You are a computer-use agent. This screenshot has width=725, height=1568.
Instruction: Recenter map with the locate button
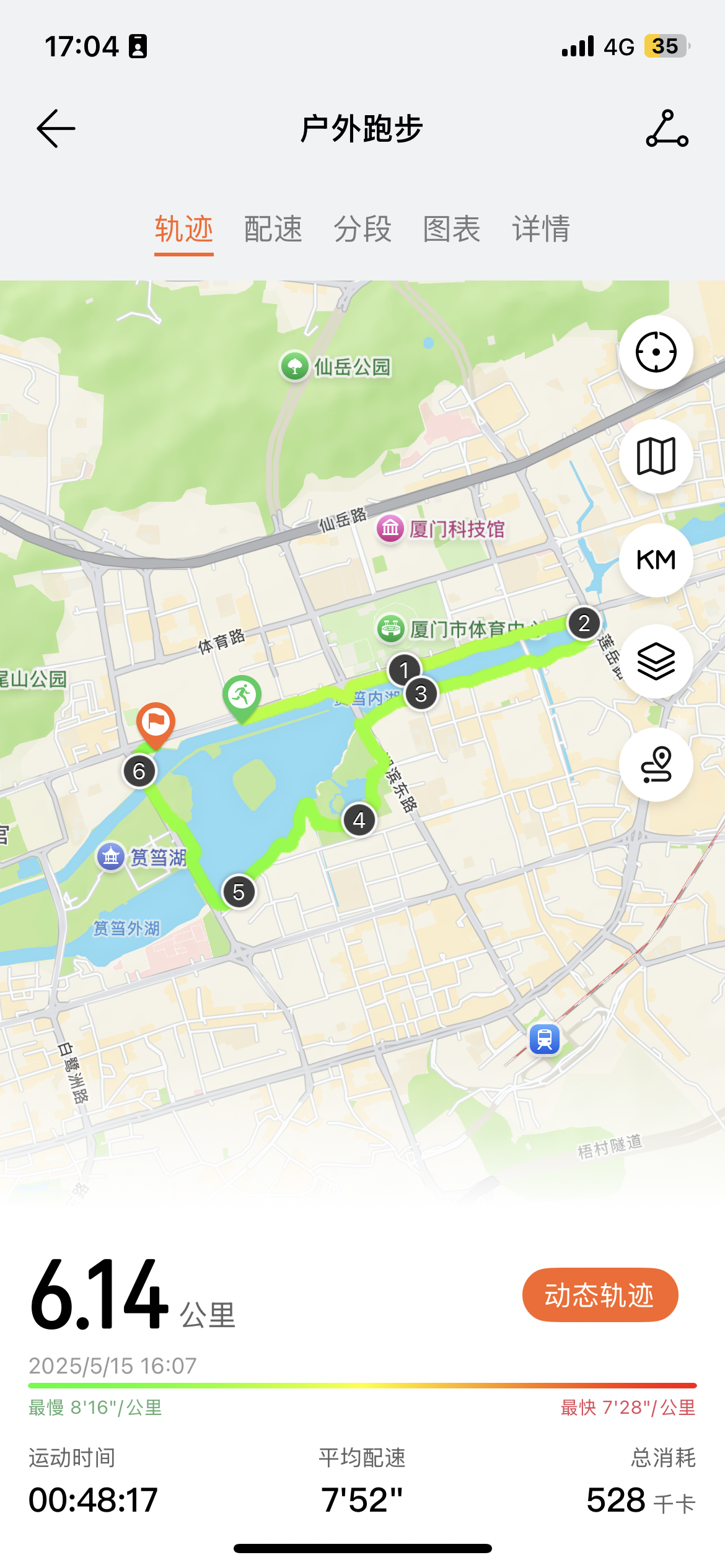coord(656,352)
